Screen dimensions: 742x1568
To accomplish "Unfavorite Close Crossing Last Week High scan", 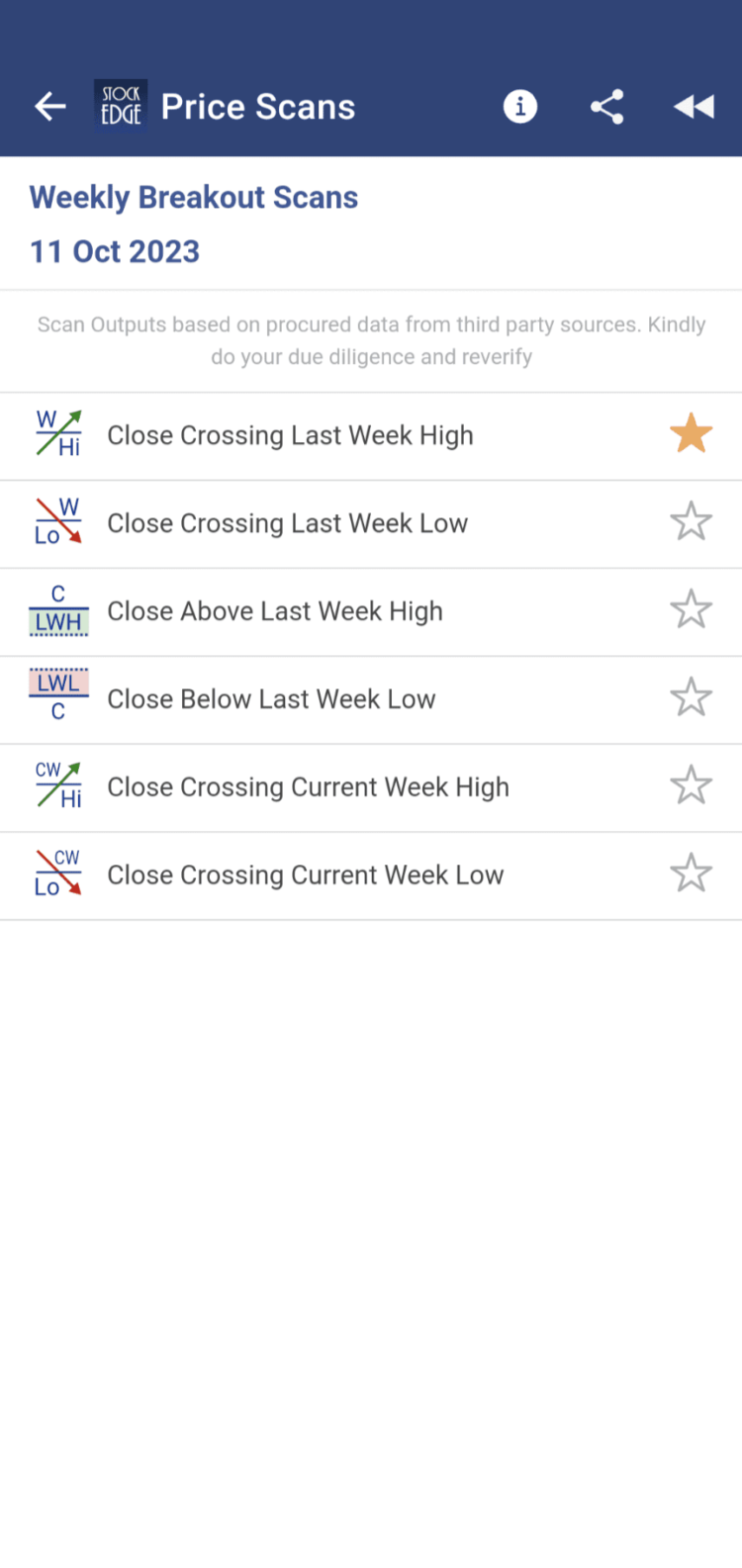I will click(x=691, y=432).
